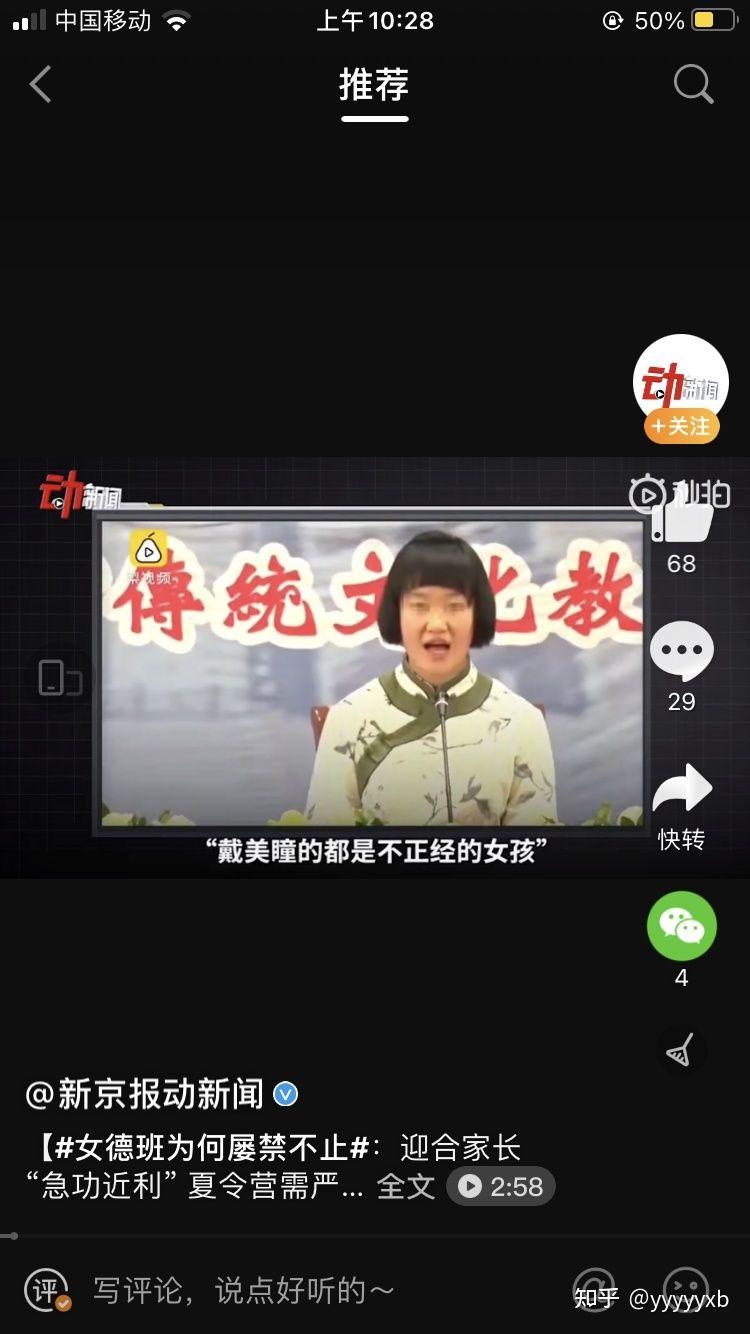Open the 评 comment-and-repost icon

coord(47,1290)
